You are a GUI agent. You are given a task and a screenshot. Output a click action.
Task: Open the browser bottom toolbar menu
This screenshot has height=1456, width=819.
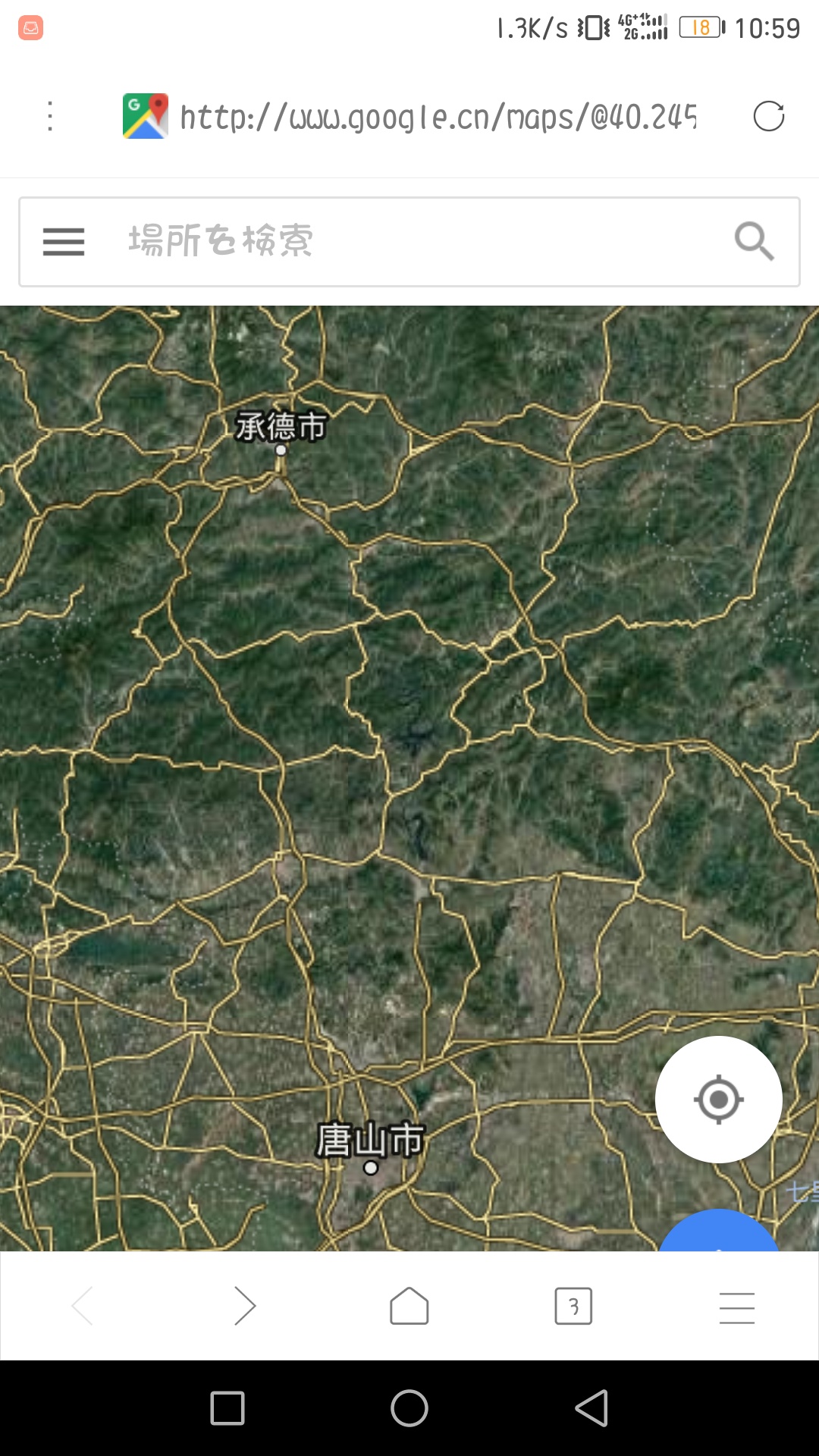click(x=737, y=1307)
